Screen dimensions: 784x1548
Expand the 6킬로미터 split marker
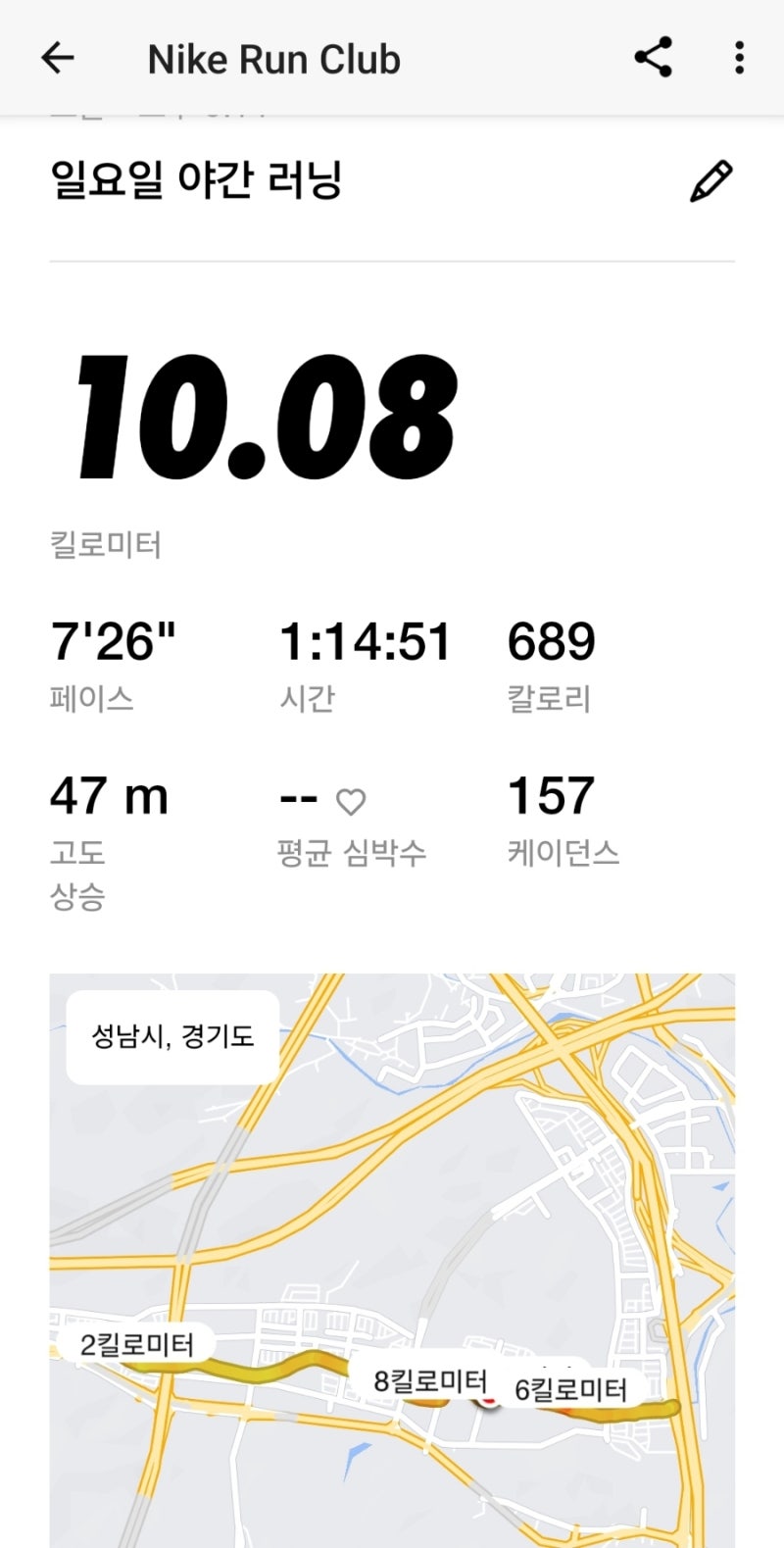(571, 1389)
